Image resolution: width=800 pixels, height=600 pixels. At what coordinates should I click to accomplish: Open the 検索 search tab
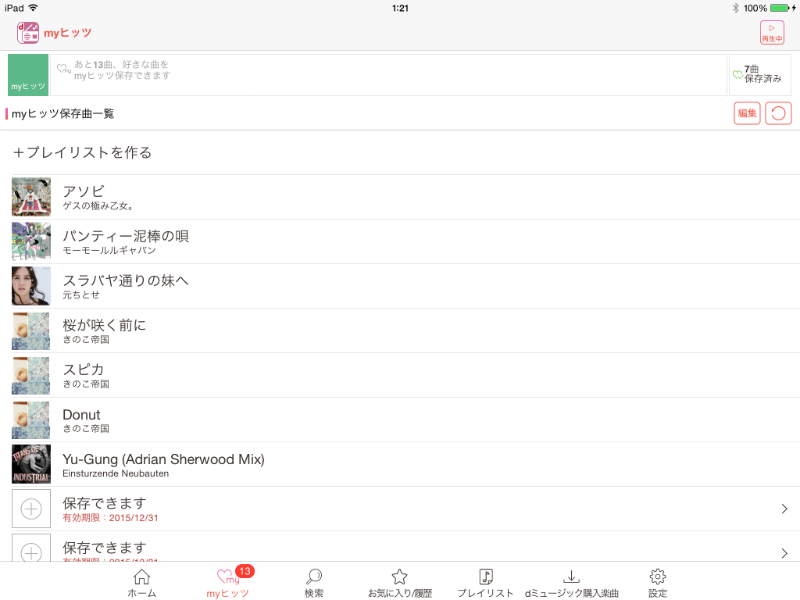(x=314, y=583)
